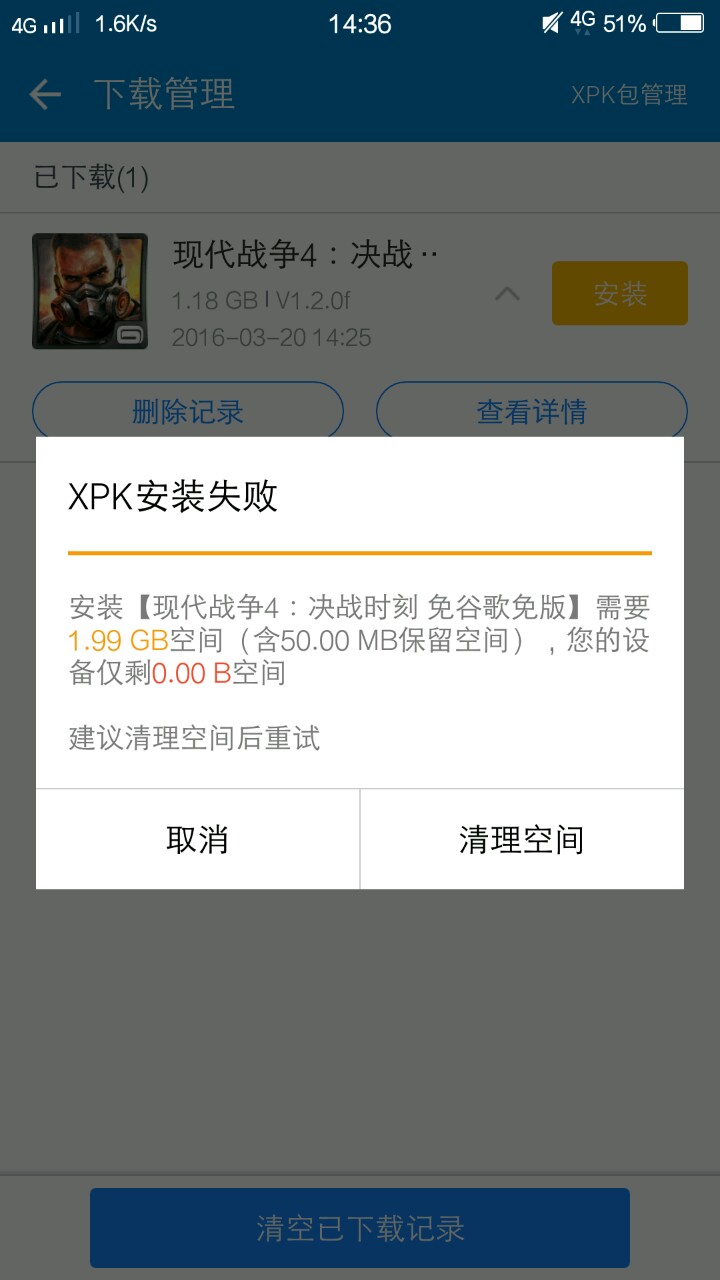Tap 清理空间 to free up storage
Screen dimensions: 720x1280
(x=521, y=839)
